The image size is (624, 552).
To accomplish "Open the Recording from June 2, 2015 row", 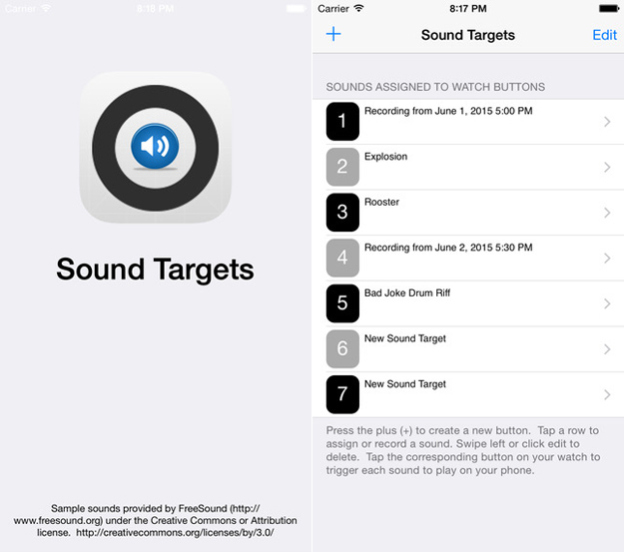I will [468, 258].
